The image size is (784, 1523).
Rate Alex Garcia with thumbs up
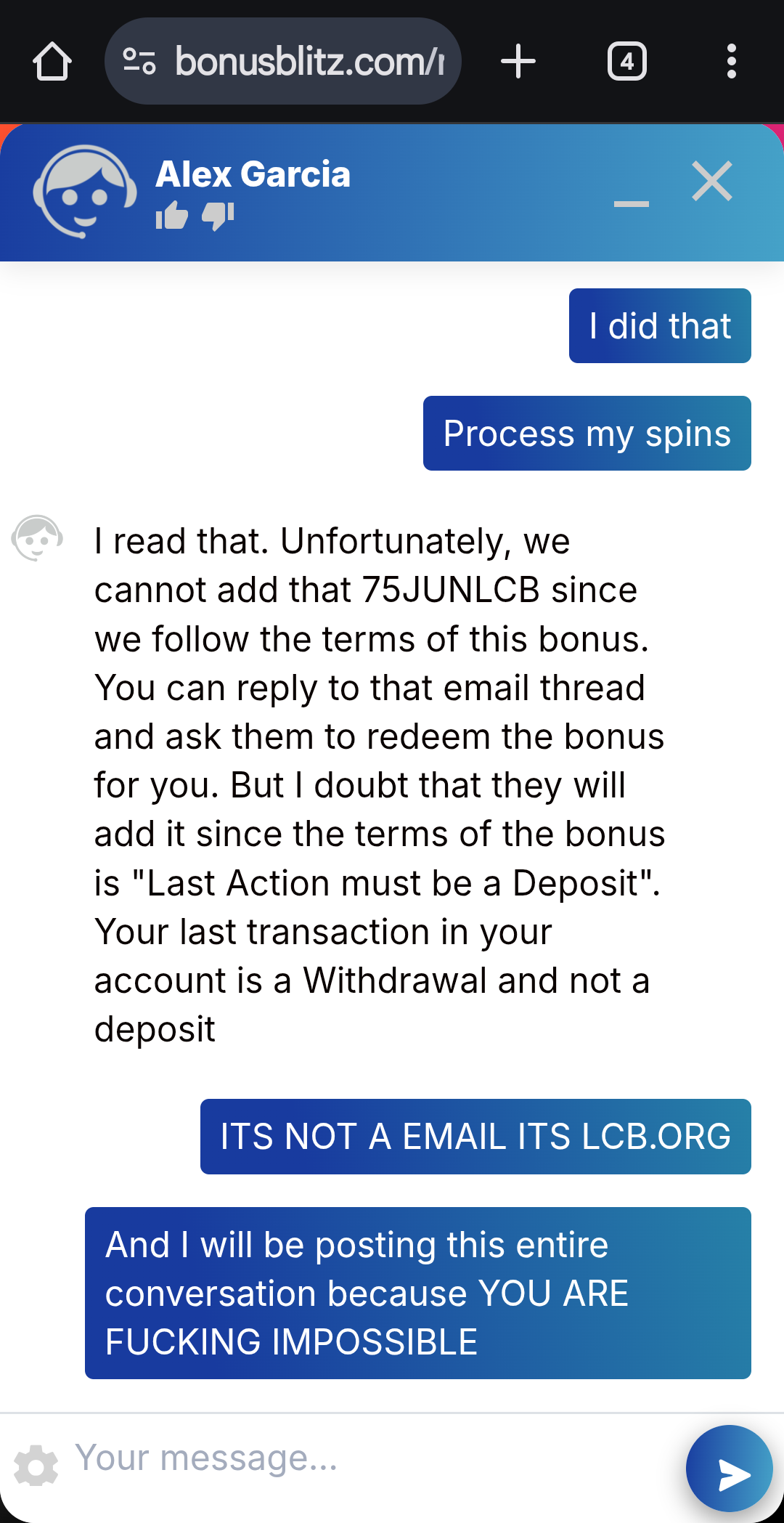tap(172, 216)
